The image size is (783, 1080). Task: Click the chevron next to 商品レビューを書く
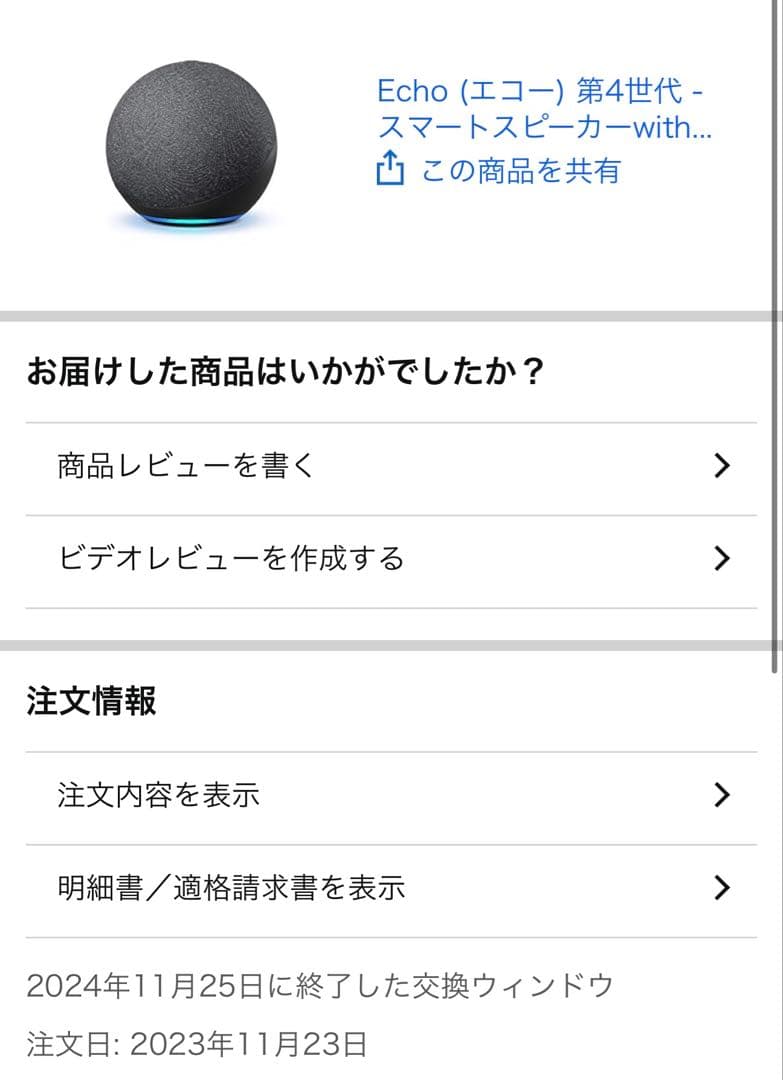pos(722,466)
